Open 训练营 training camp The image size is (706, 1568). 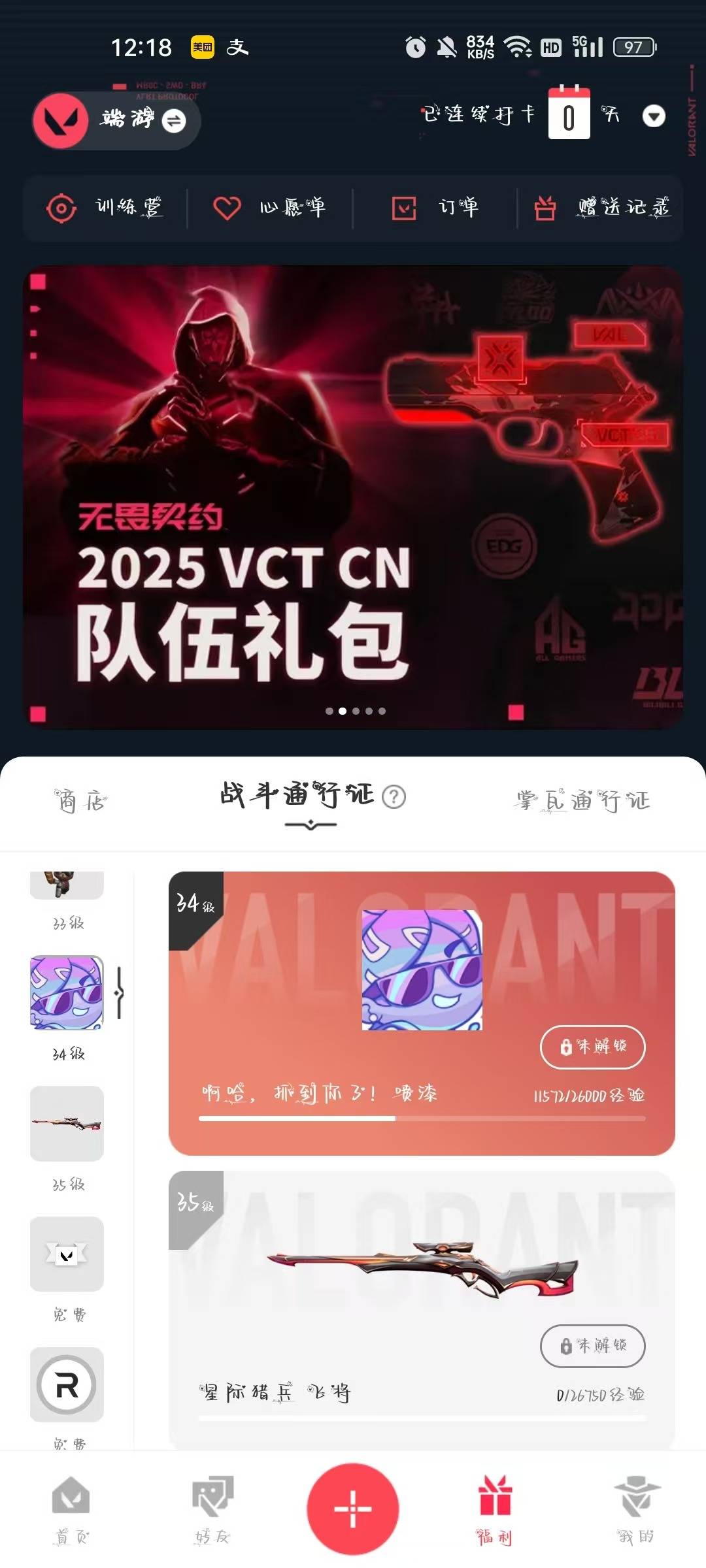(106, 208)
